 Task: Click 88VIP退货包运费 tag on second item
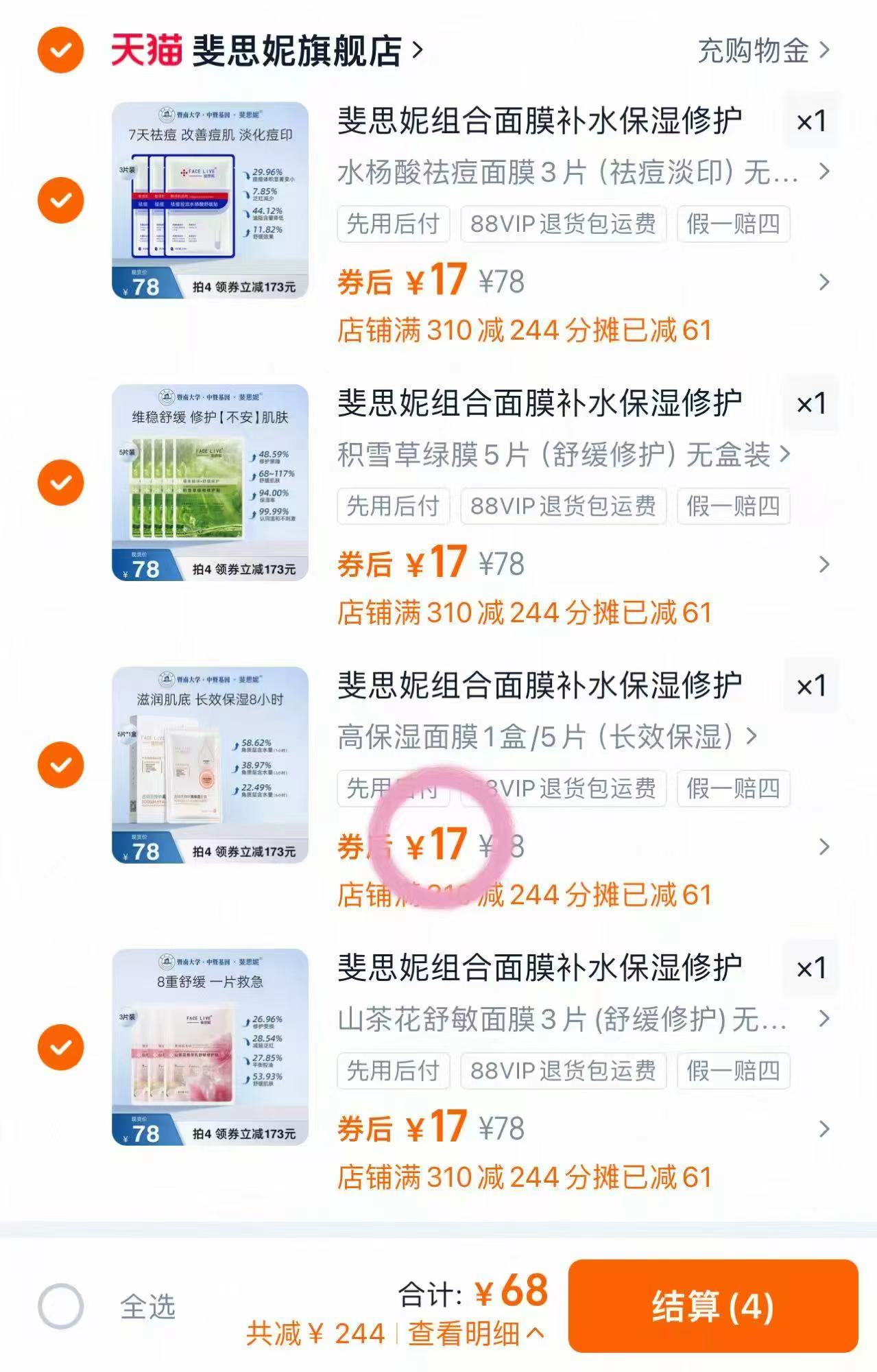[564, 507]
